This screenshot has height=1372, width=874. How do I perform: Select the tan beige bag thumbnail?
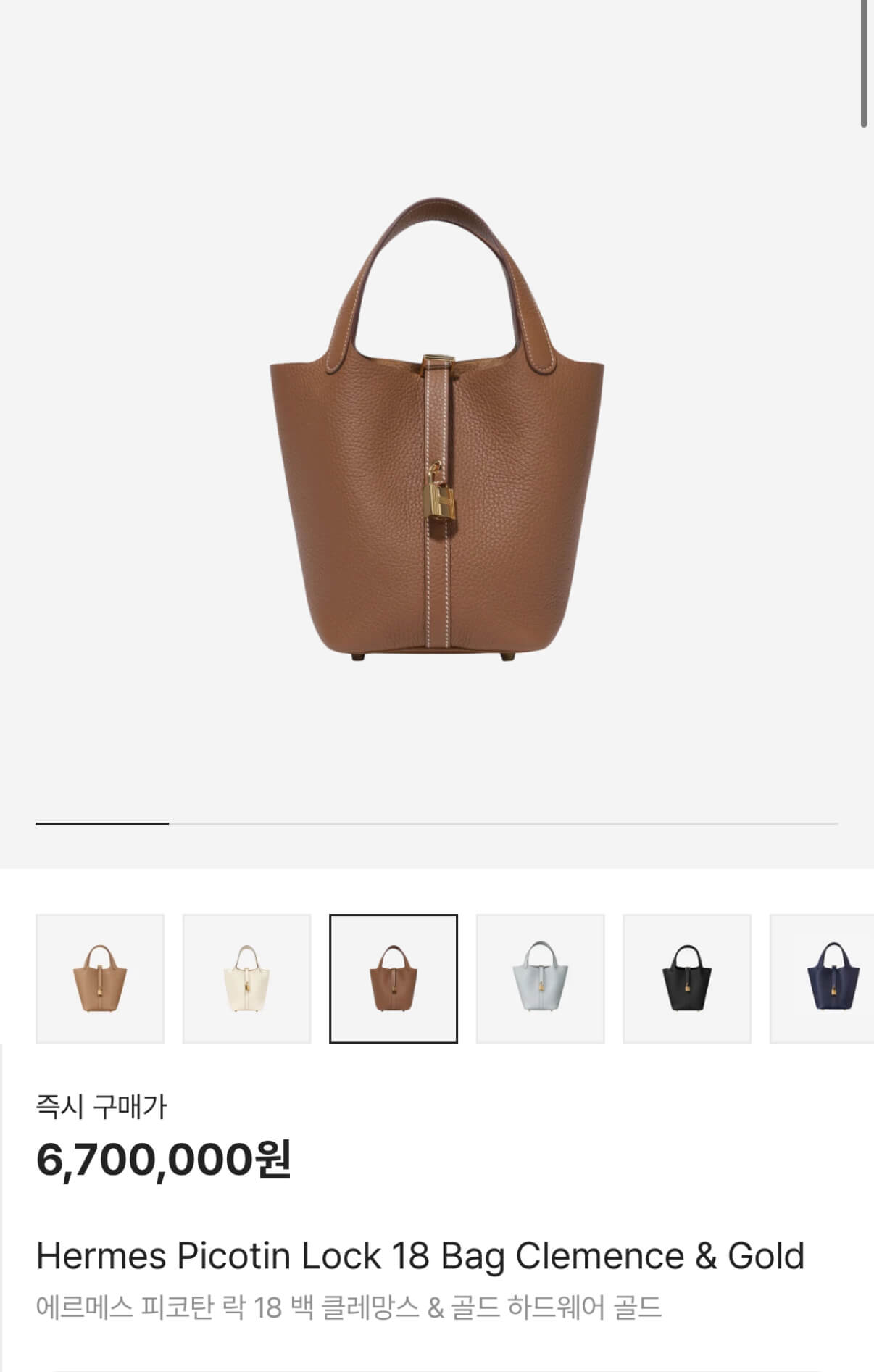coord(100,978)
